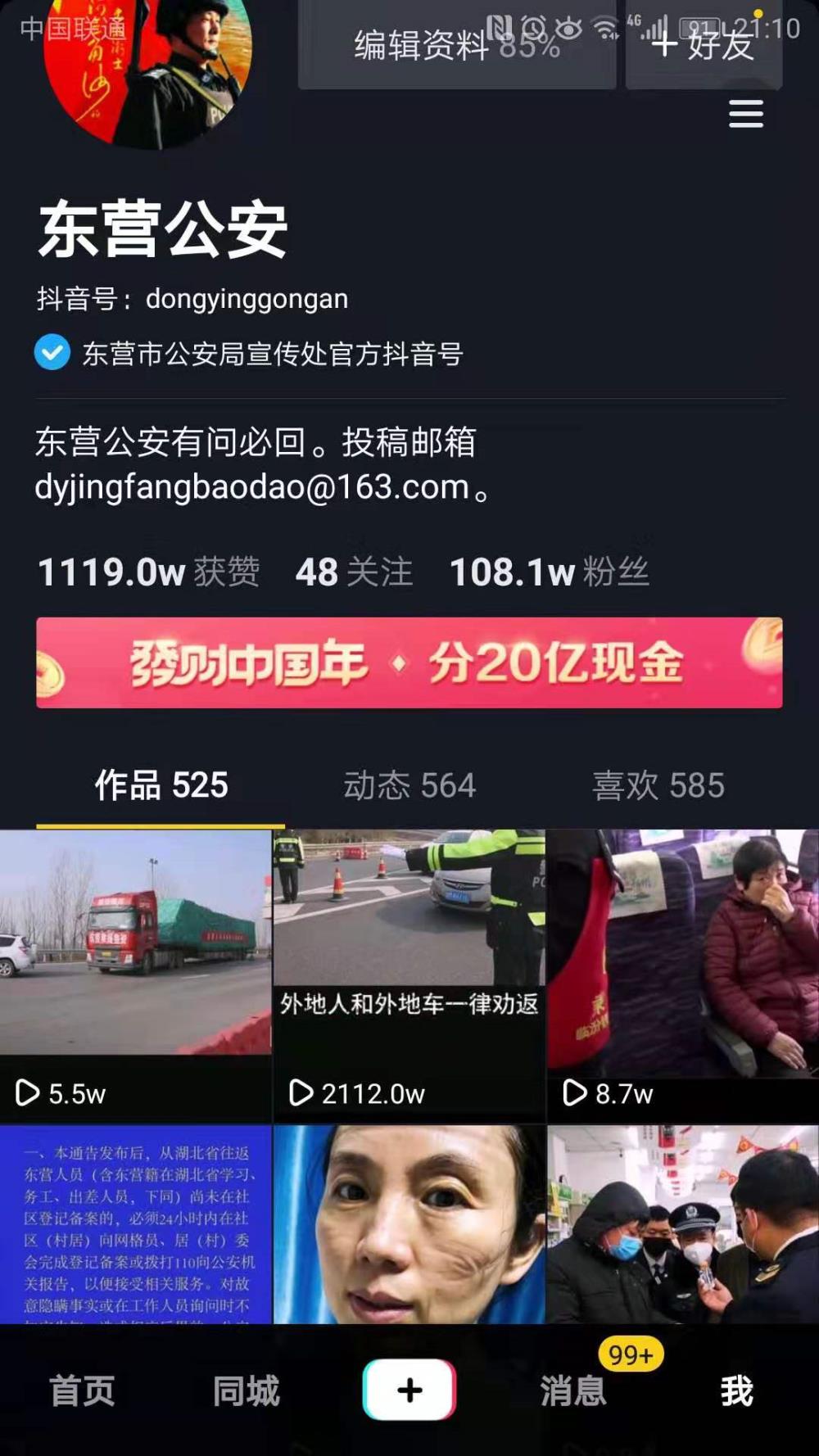Play the video with 8.7w views
Screen dimensions: 819x1456
tap(683, 975)
